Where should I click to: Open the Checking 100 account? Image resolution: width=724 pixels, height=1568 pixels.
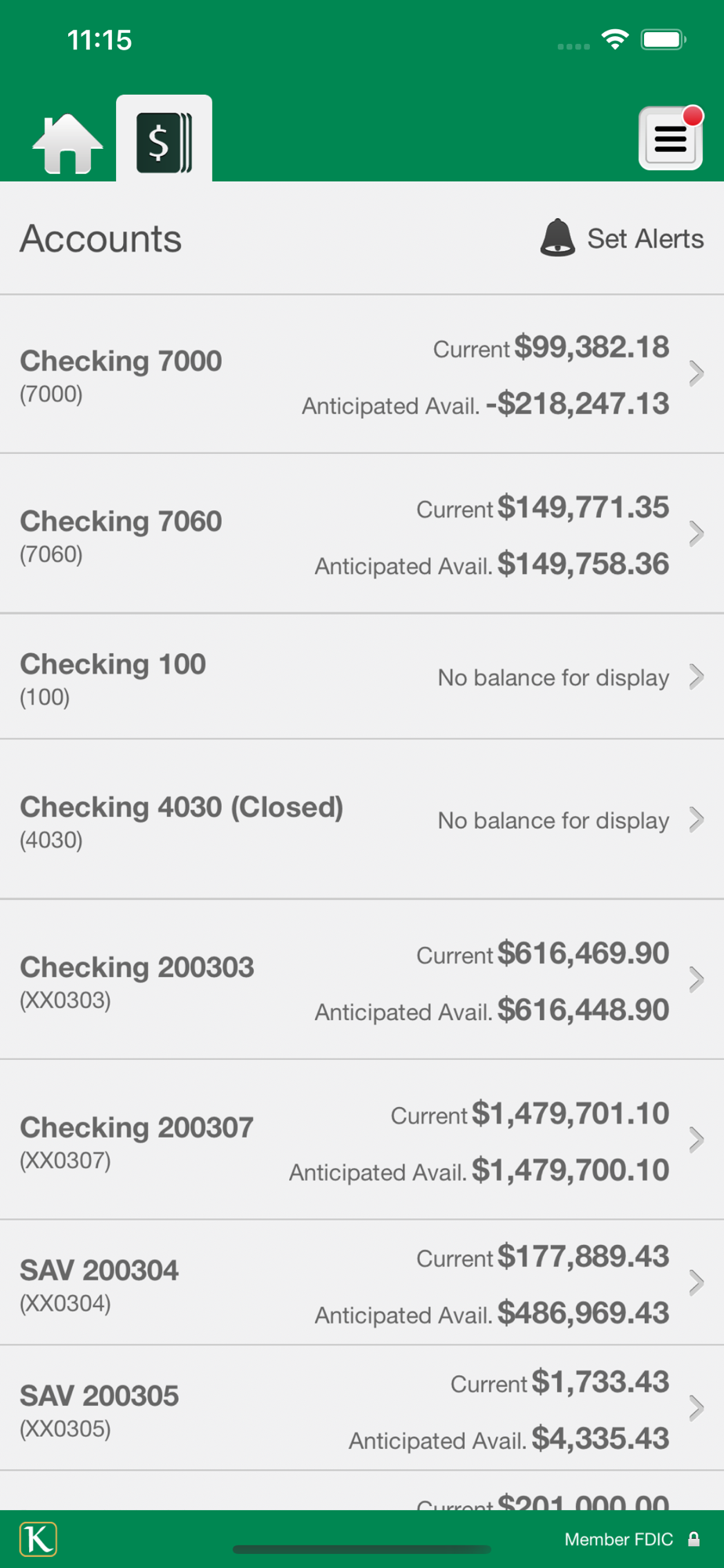(361, 677)
